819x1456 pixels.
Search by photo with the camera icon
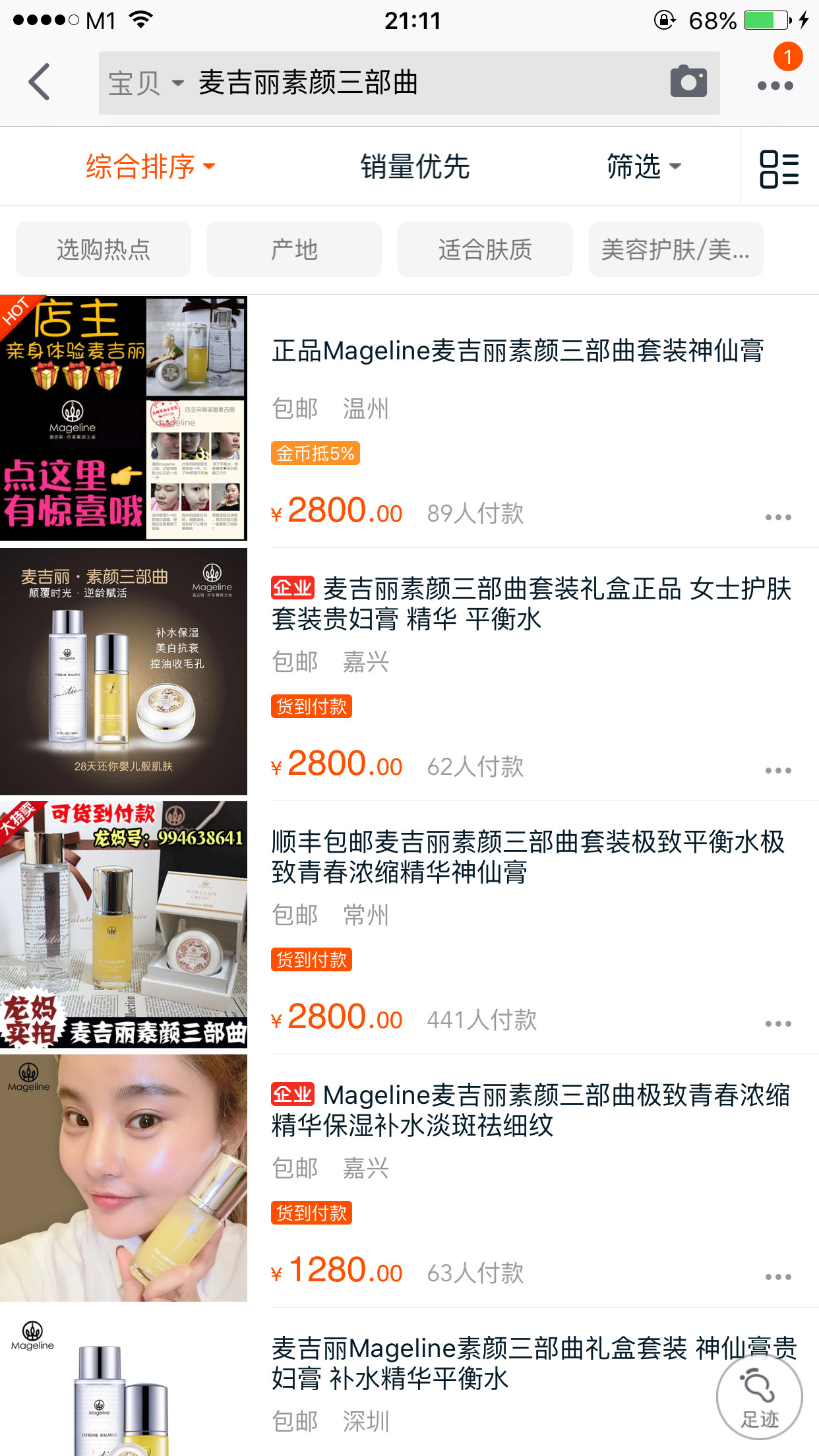tap(688, 82)
